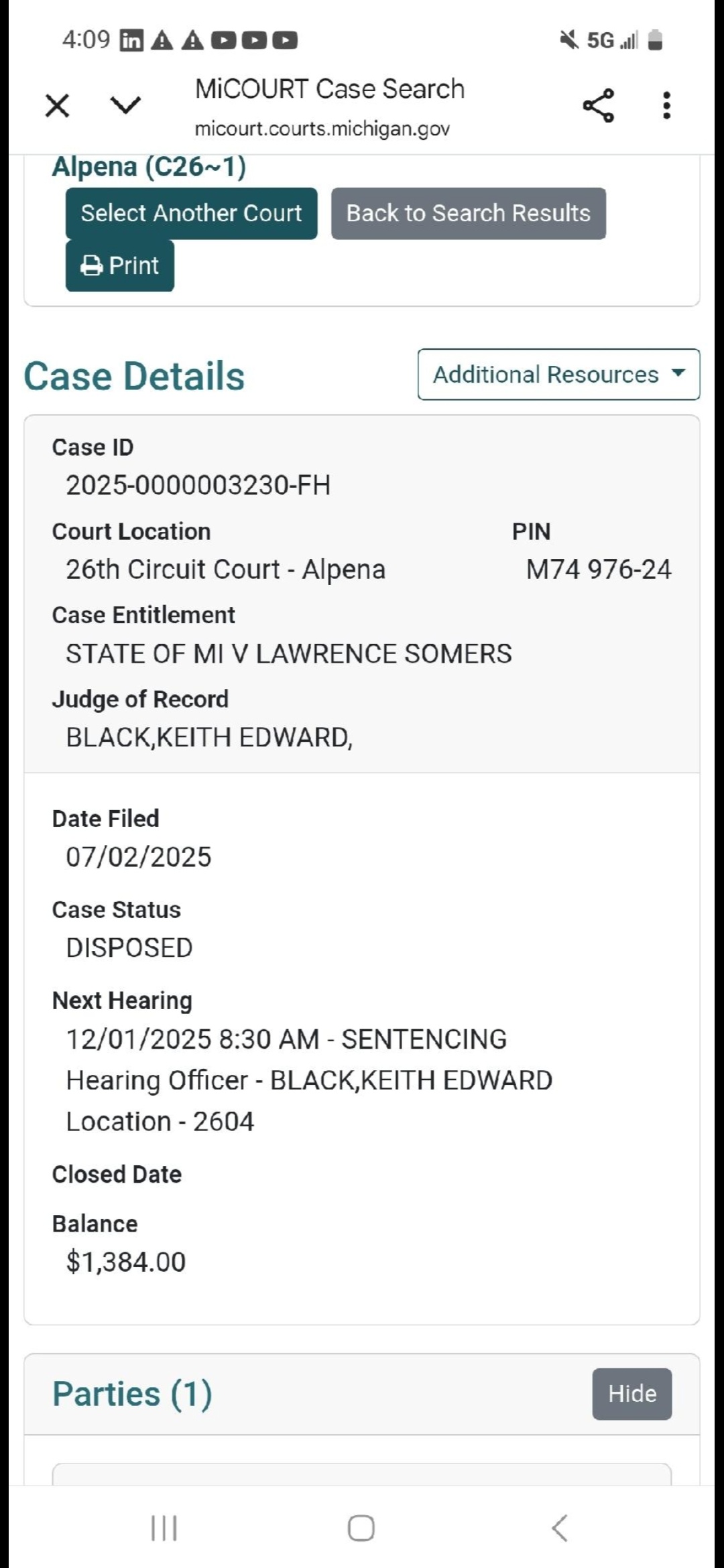Tap Select Another Court
Viewport: 724px width, 1568px height.
[x=191, y=214]
